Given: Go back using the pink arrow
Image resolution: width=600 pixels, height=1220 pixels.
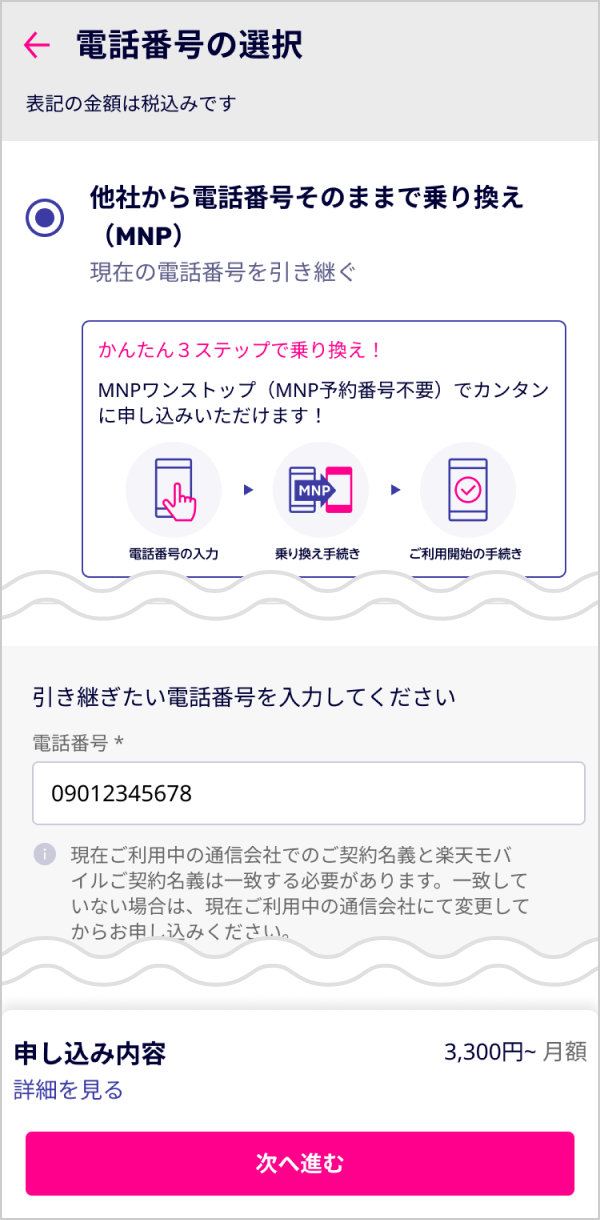Looking at the screenshot, I should [37, 45].
